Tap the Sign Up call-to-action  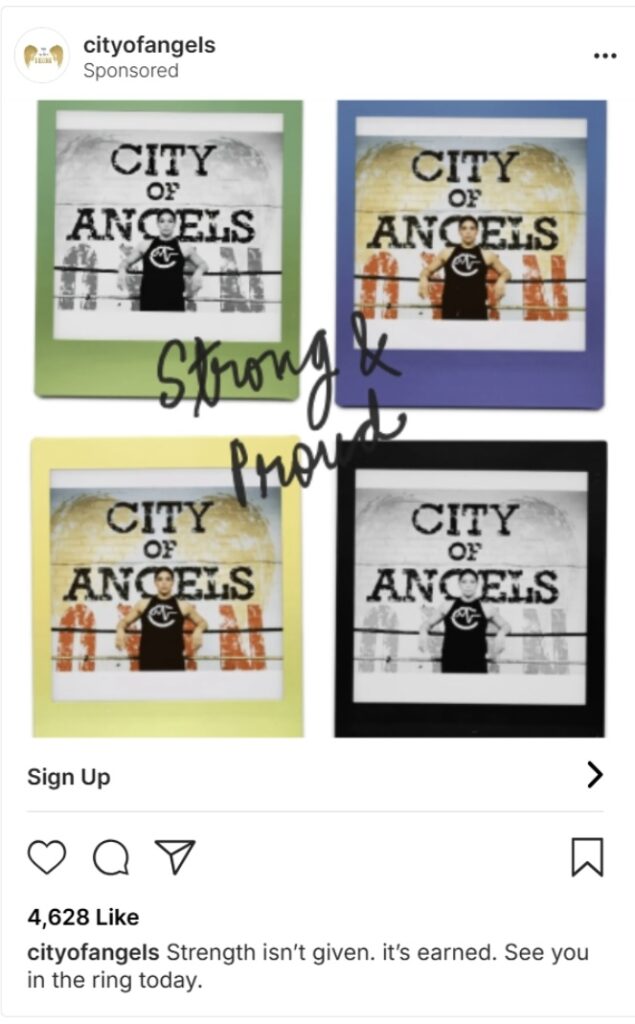tap(69, 777)
